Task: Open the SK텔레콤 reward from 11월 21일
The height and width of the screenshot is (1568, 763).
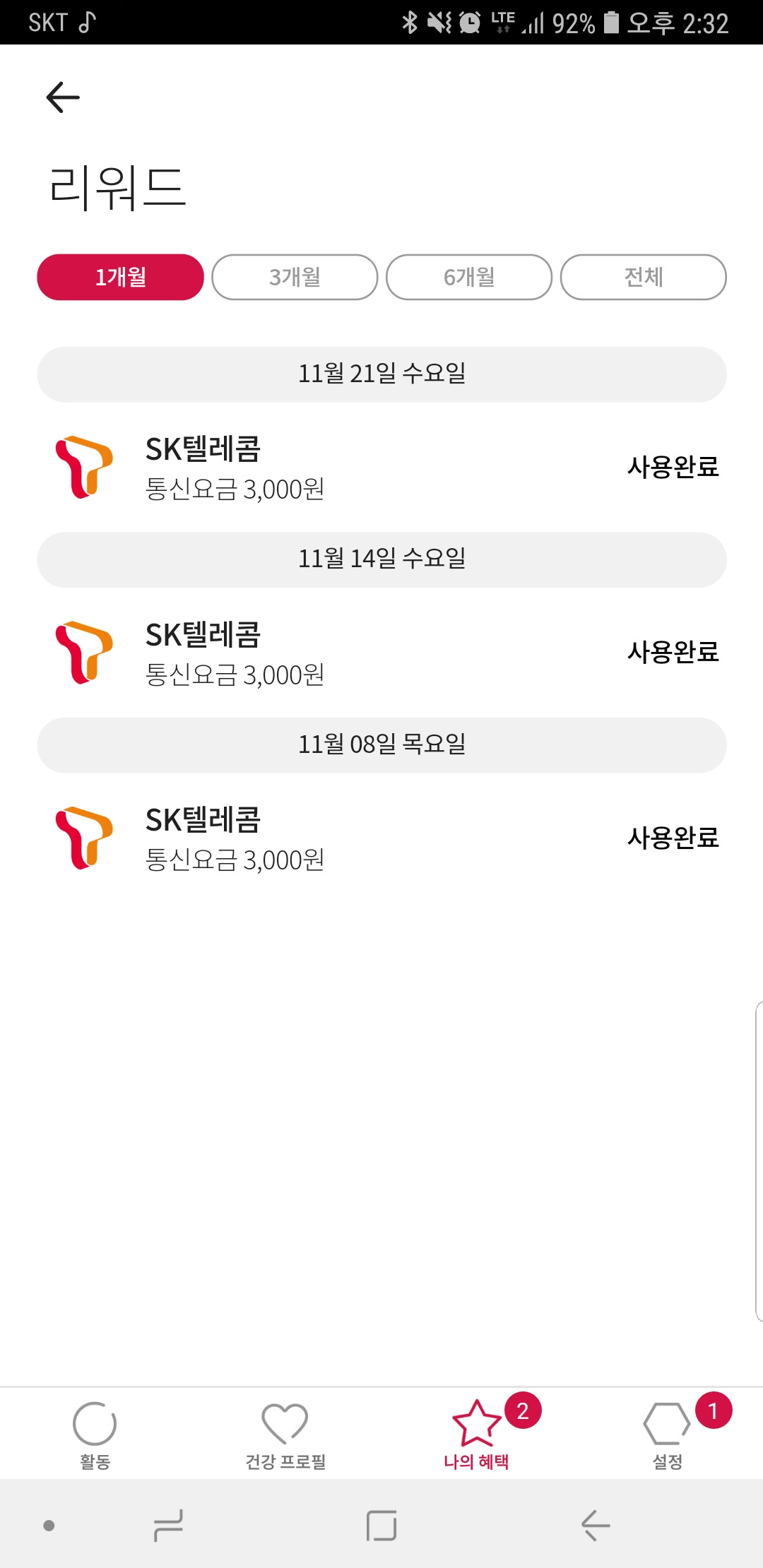Action: pos(381,468)
